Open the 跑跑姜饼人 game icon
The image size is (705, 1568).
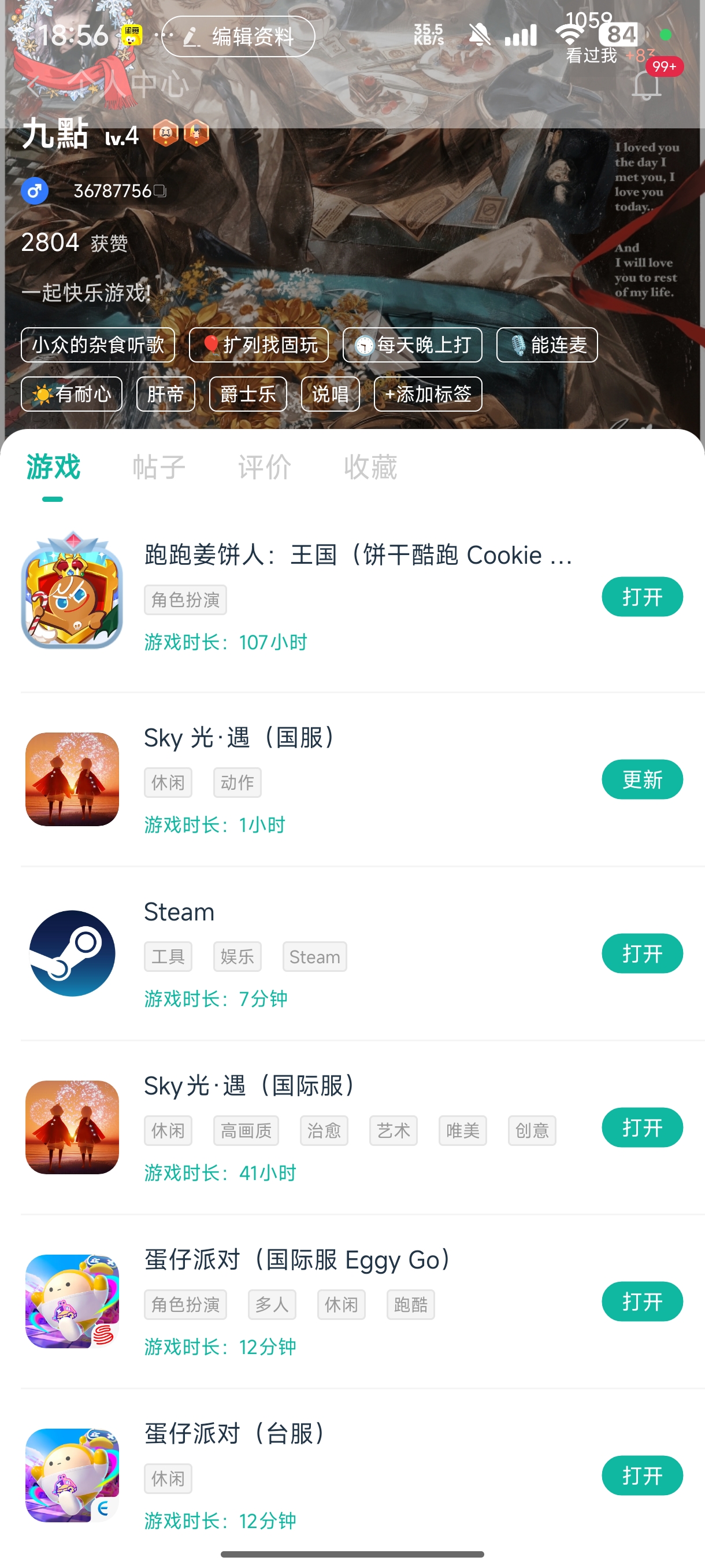click(72, 590)
